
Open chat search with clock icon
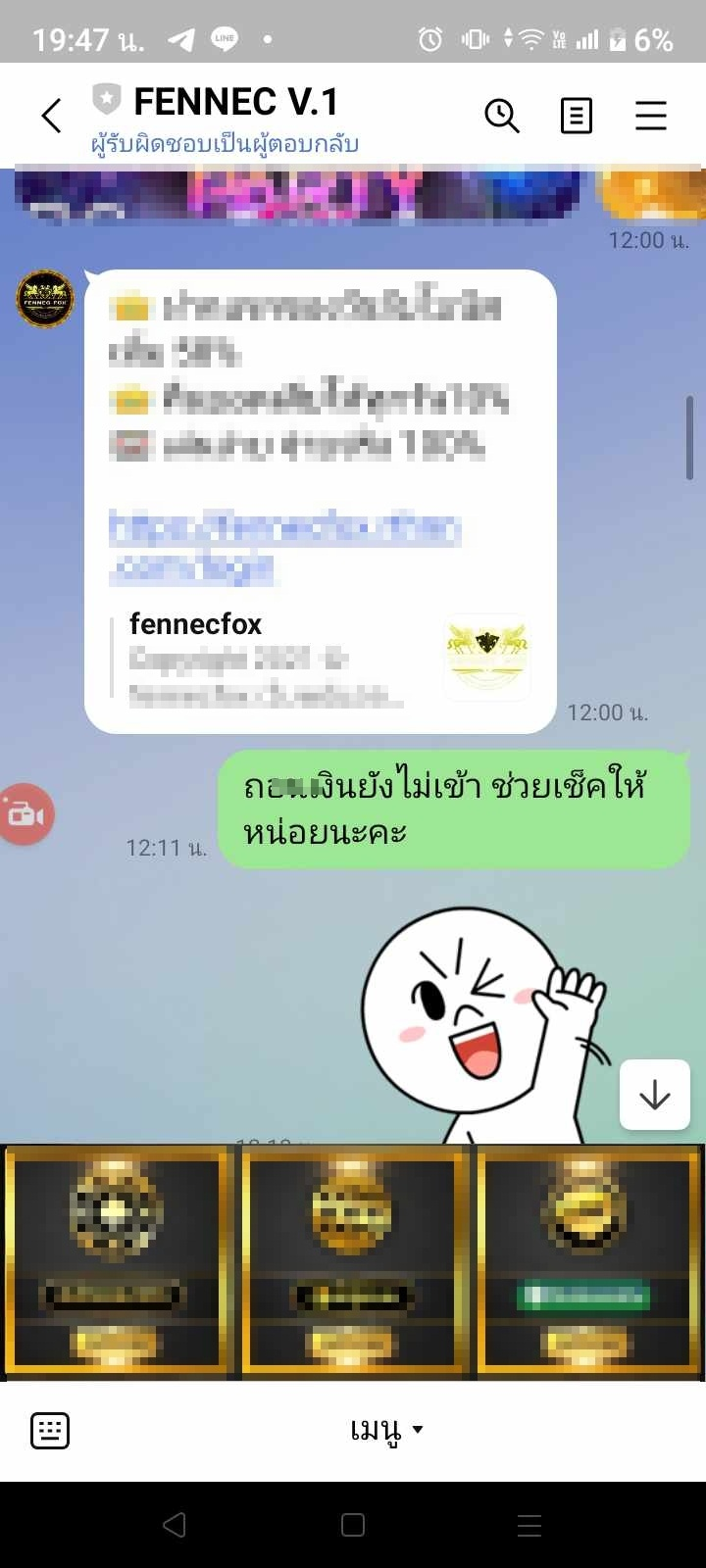tap(501, 116)
